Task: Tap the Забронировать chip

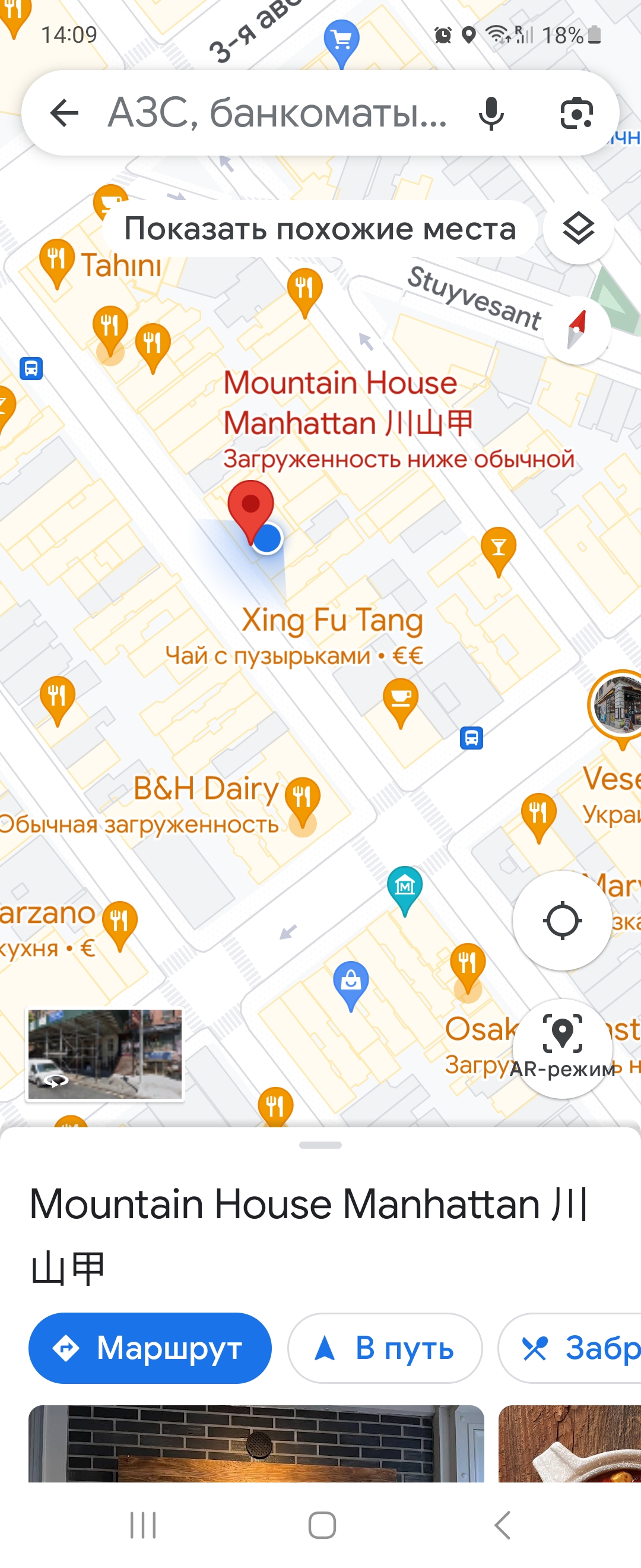Action: point(570,1348)
